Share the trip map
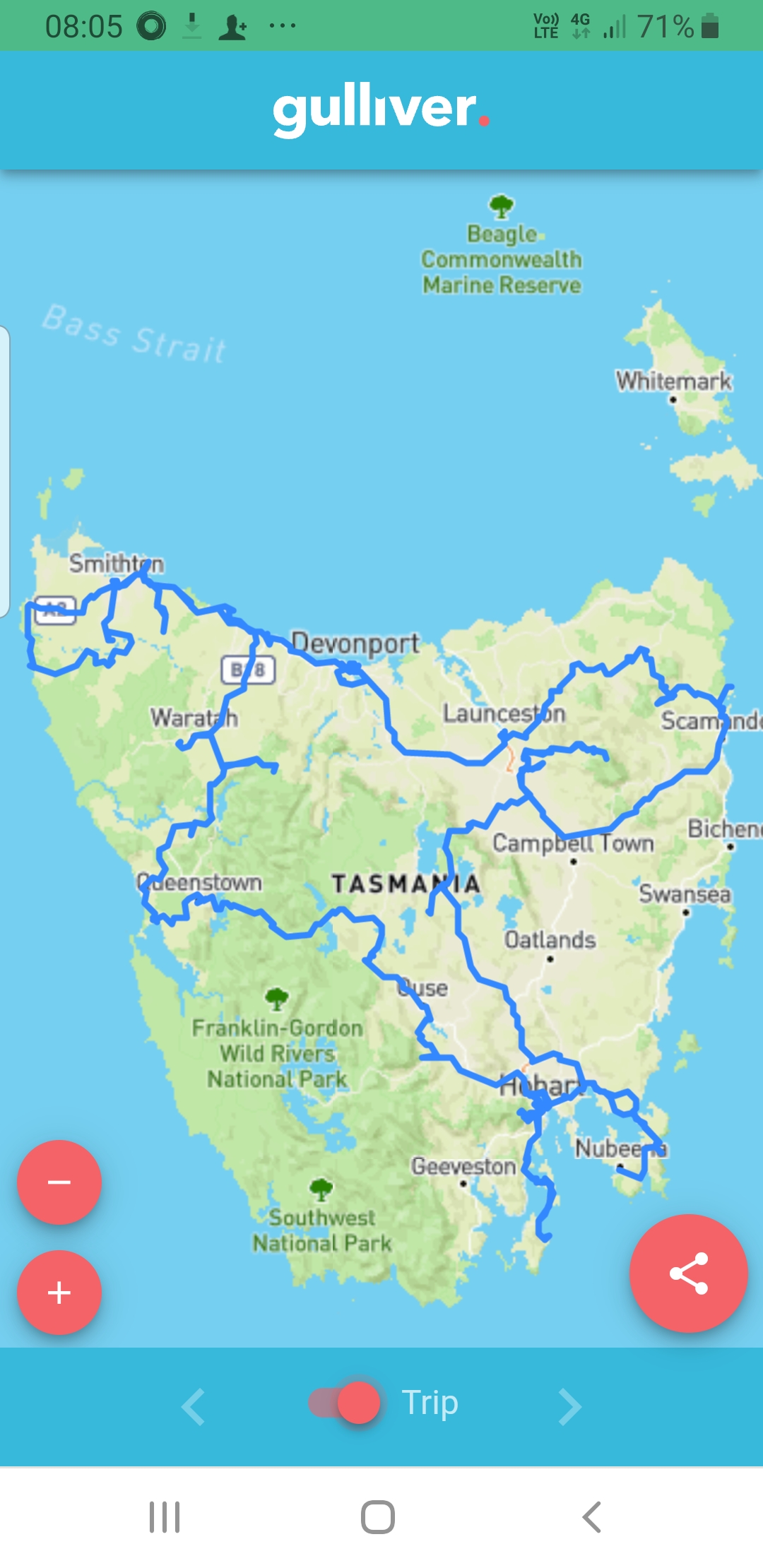This screenshot has height=1568, width=763. (x=688, y=1273)
